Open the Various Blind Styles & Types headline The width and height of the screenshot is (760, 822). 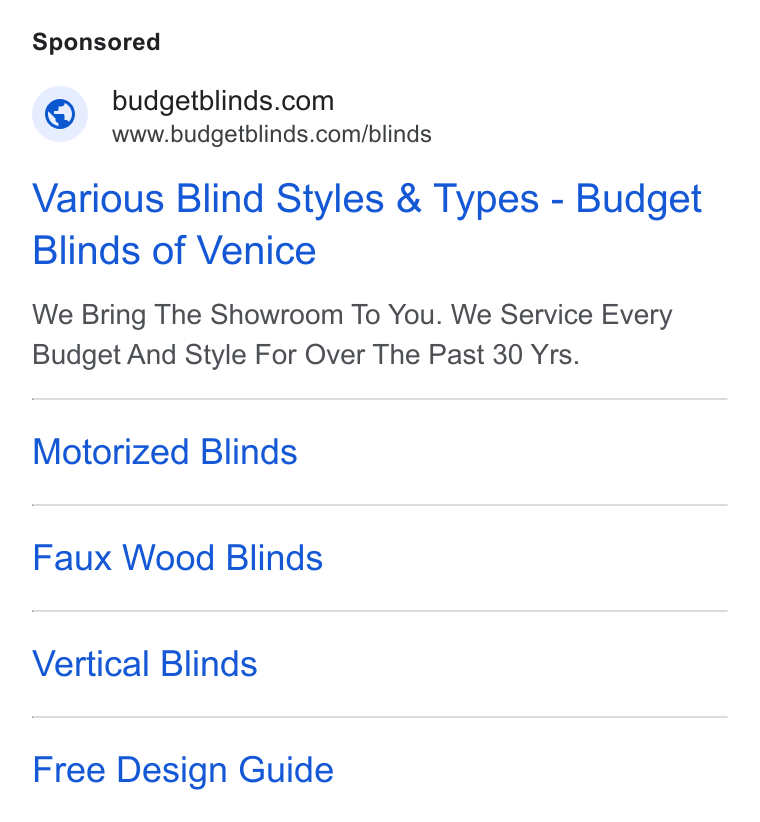[367, 224]
